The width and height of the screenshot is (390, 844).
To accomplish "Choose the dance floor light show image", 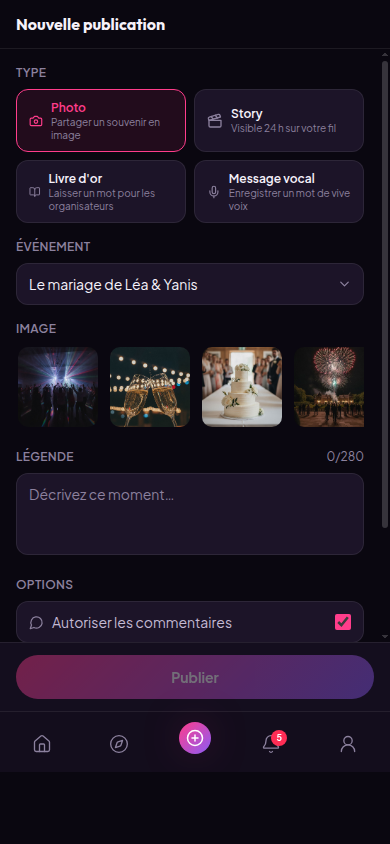I will point(58,387).
